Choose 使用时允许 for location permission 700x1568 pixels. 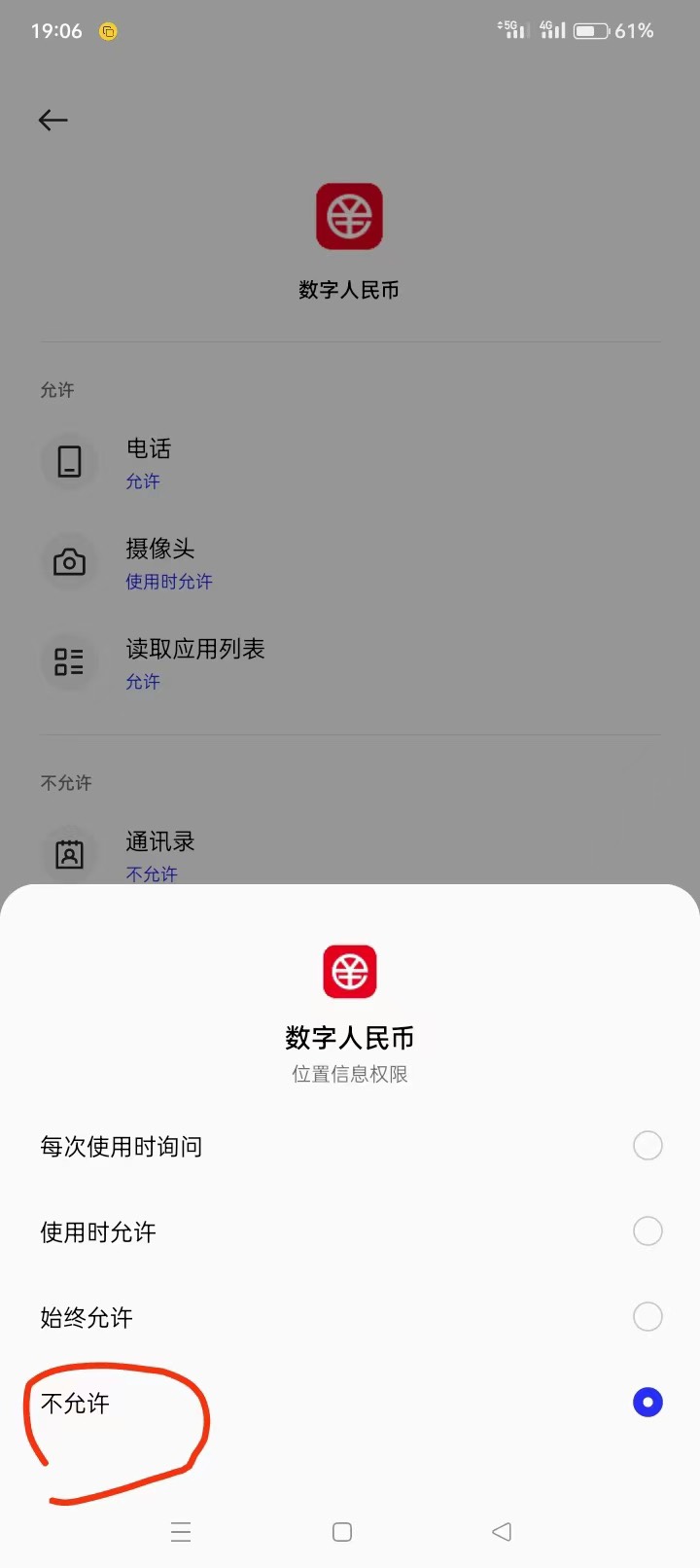(x=350, y=1231)
